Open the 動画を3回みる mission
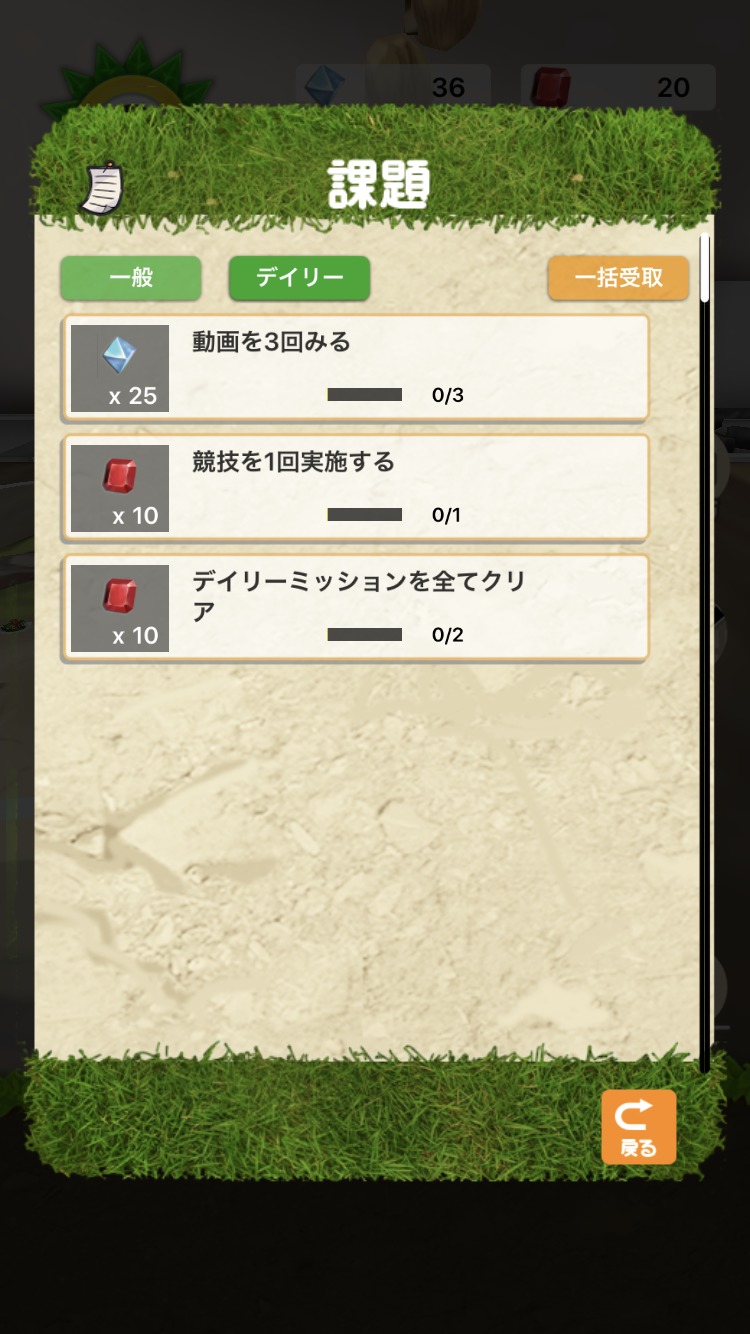Viewport: 750px width, 1334px height. (356, 368)
